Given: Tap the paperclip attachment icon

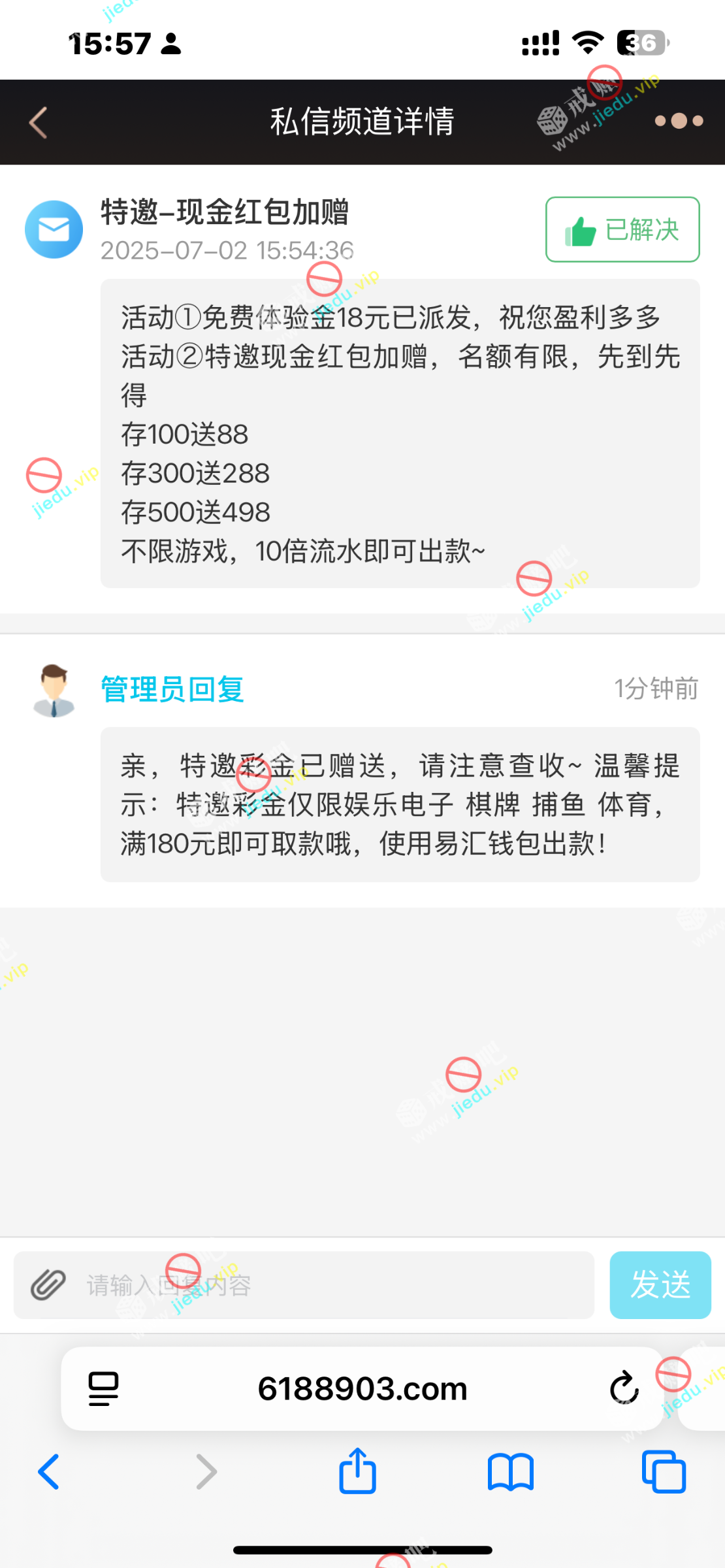Looking at the screenshot, I should (x=48, y=1285).
